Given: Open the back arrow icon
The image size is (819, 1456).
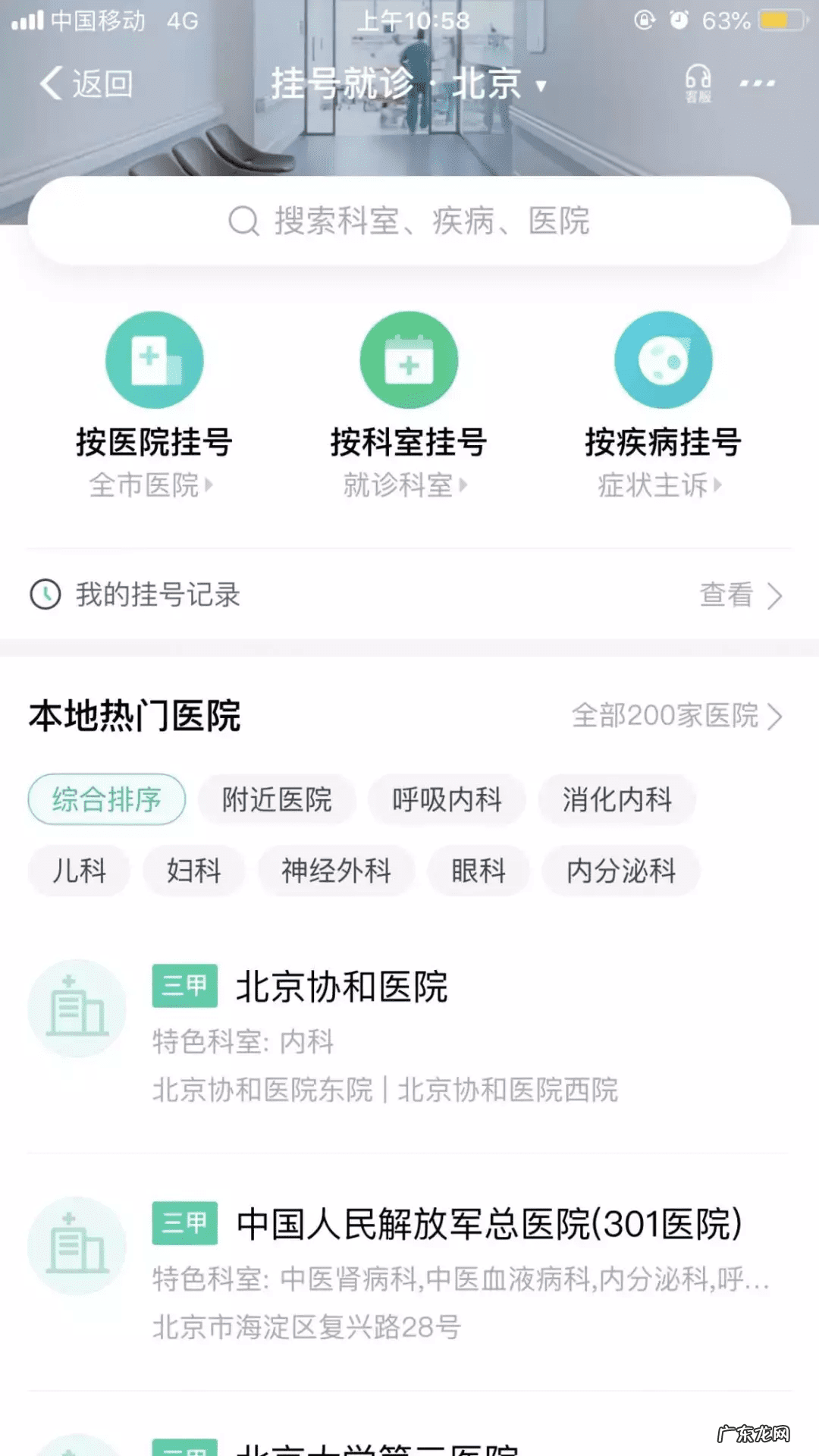Looking at the screenshot, I should pyautogui.click(x=50, y=83).
